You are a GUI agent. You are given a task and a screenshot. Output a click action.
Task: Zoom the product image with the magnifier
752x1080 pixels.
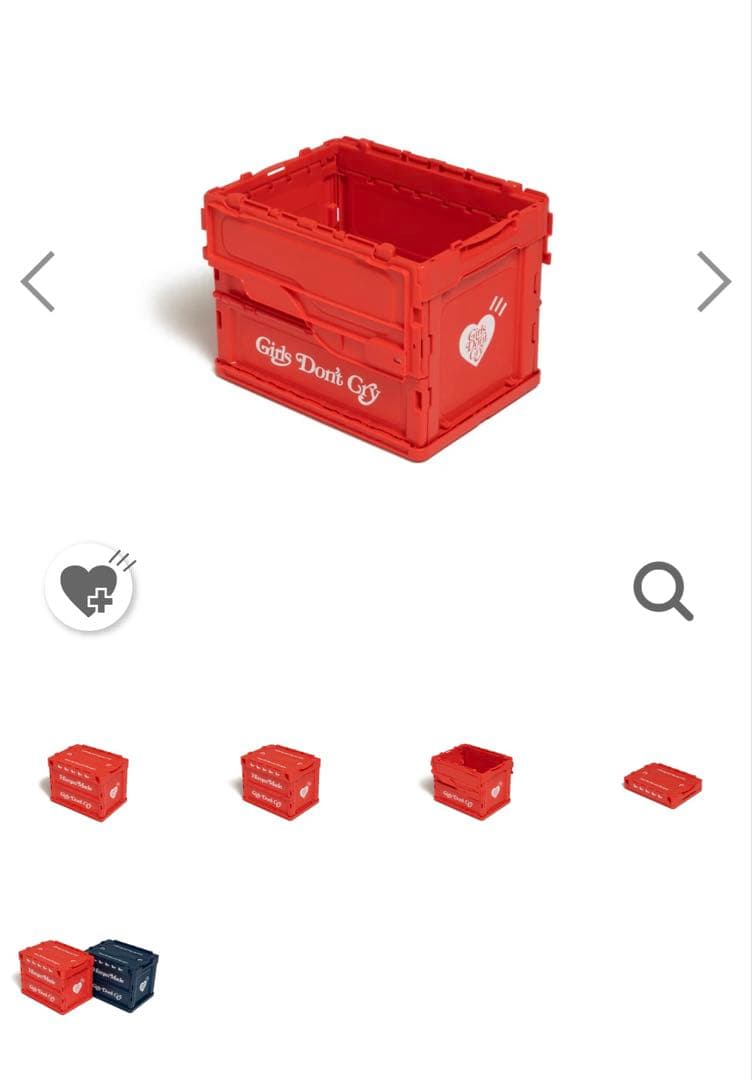point(663,591)
